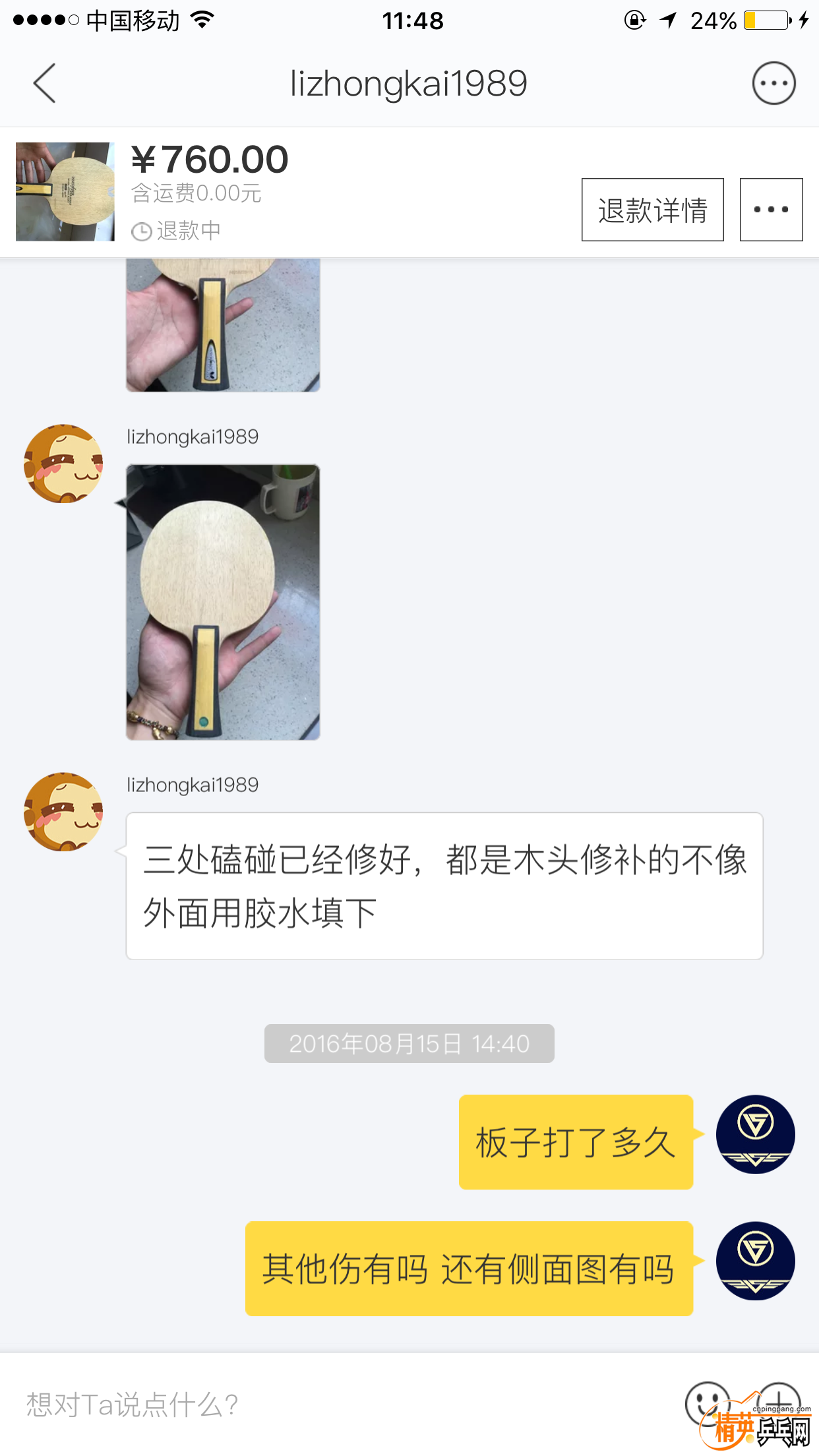Image resolution: width=819 pixels, height=1456 pixels.
Task: Open 退款详情 refund details
Action: coord(652,210)
